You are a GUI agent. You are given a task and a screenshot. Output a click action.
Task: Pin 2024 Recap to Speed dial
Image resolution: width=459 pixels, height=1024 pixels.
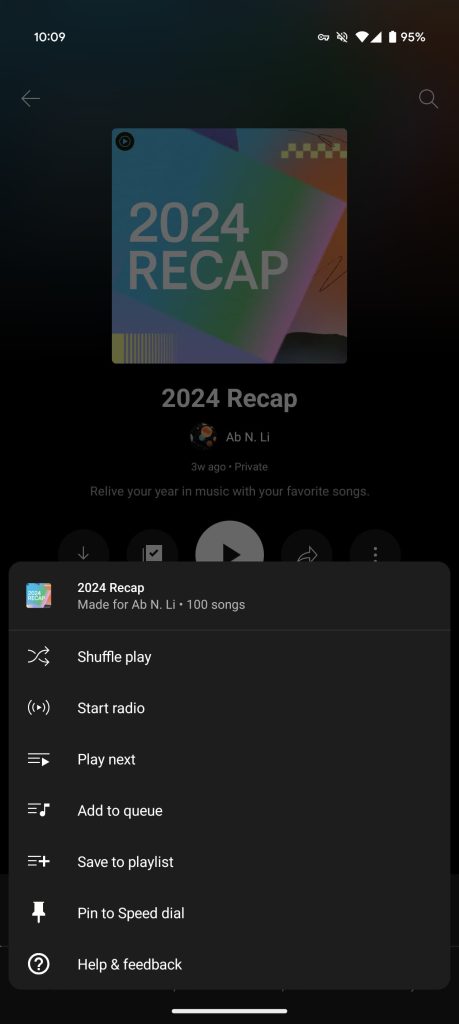pos(229,913)
